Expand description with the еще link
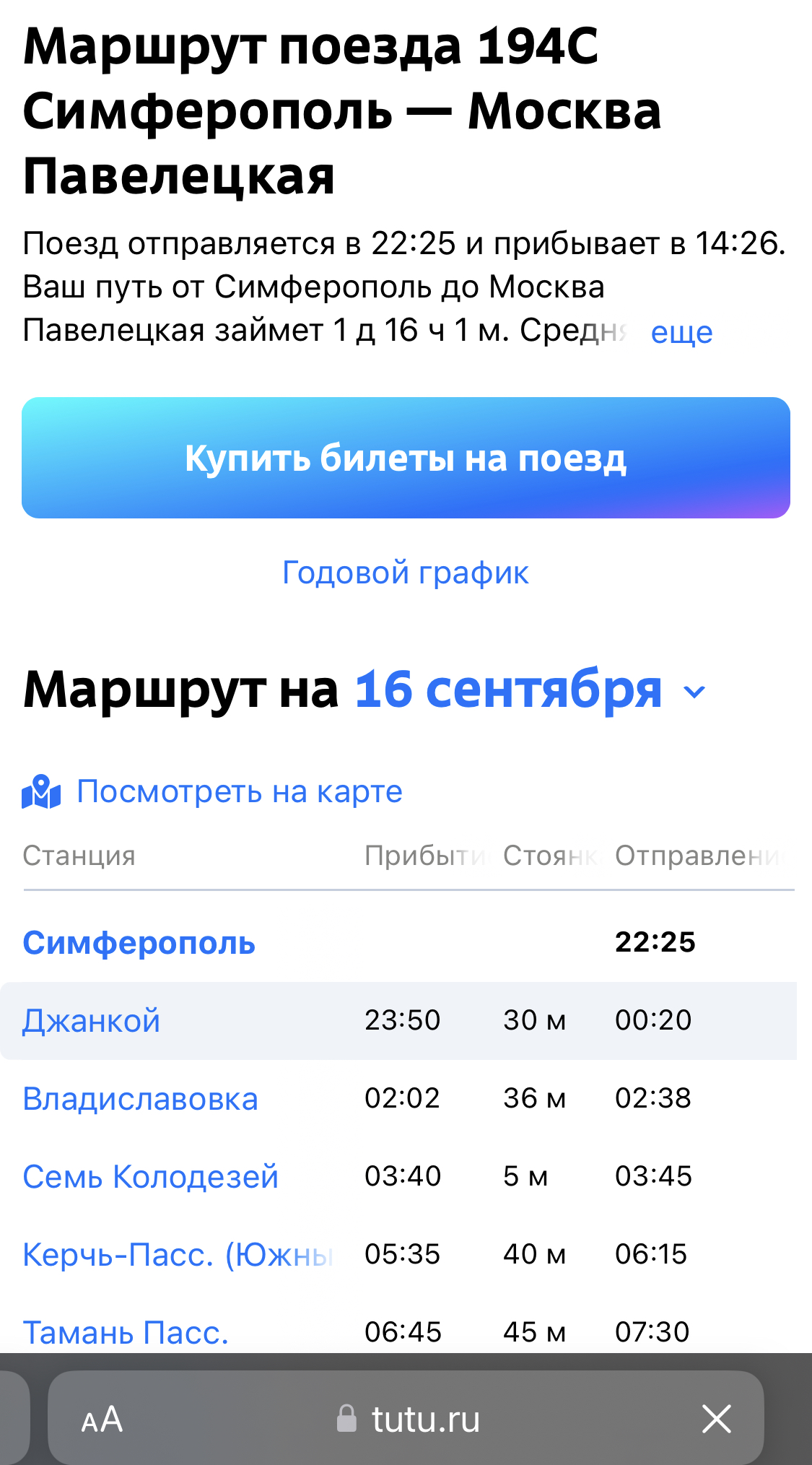The image size is (812, 1465). (681, 333)
